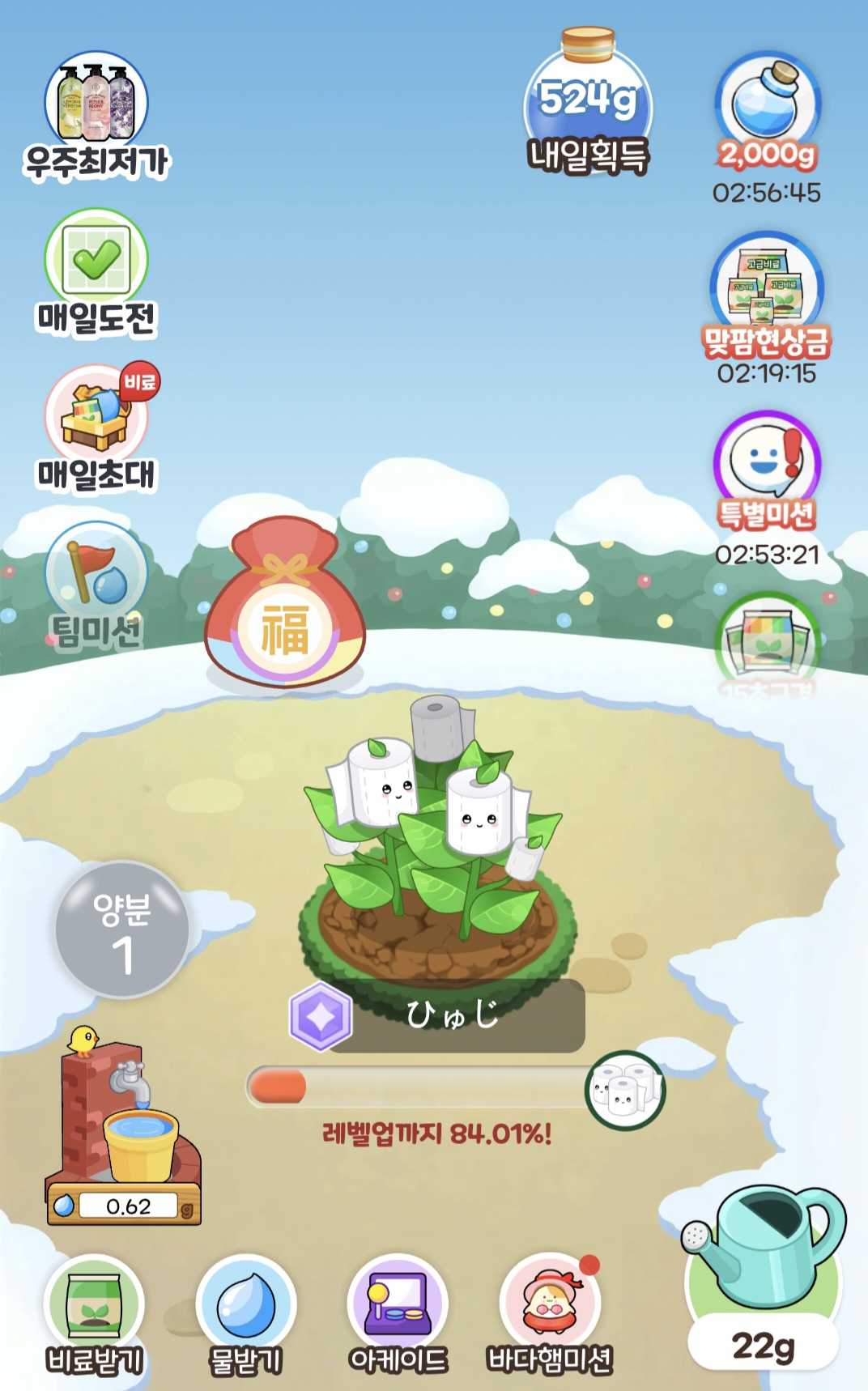View the toilet paper reward icon
Viewport: 868px width, 1391px height.
624,1089
